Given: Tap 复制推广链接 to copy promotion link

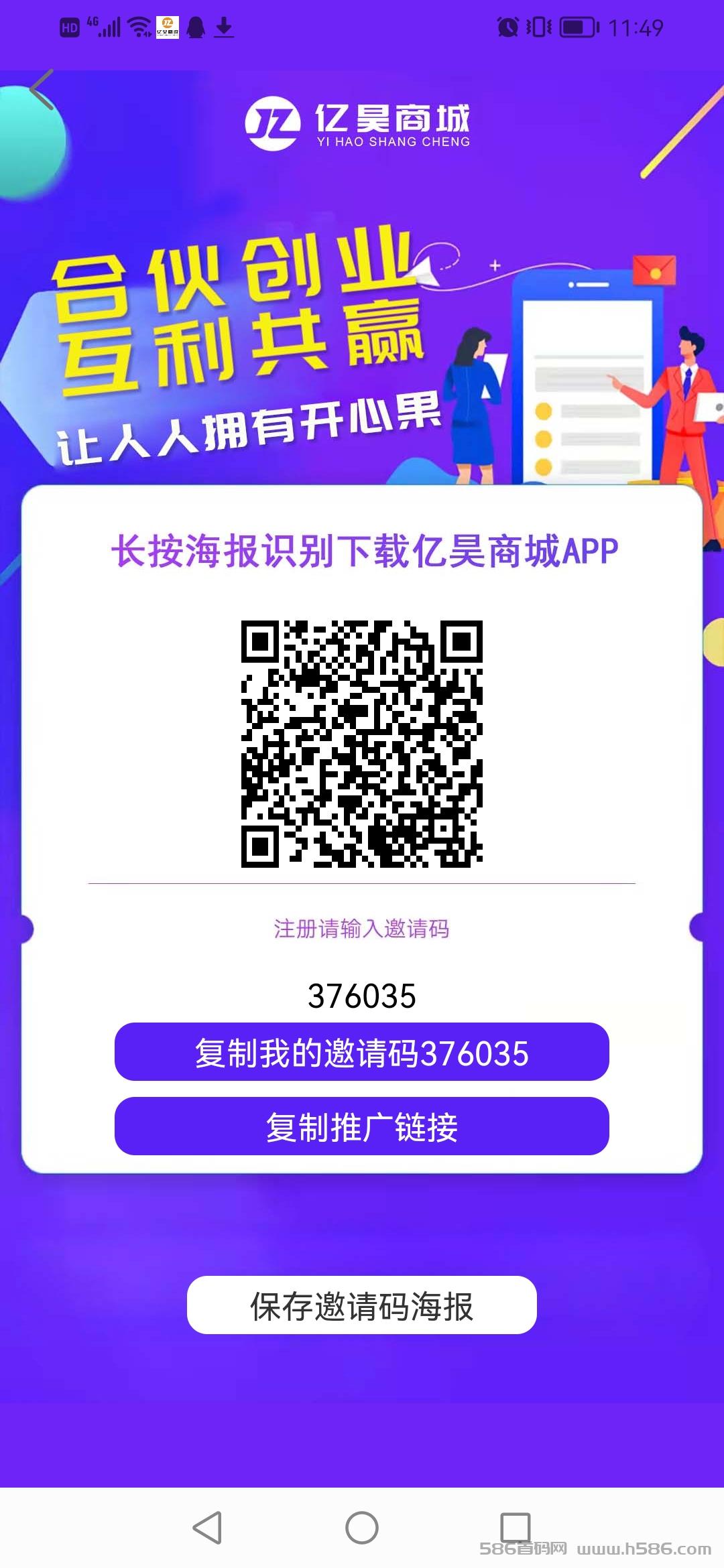Looking at the screenshot, I should 361,1126.
